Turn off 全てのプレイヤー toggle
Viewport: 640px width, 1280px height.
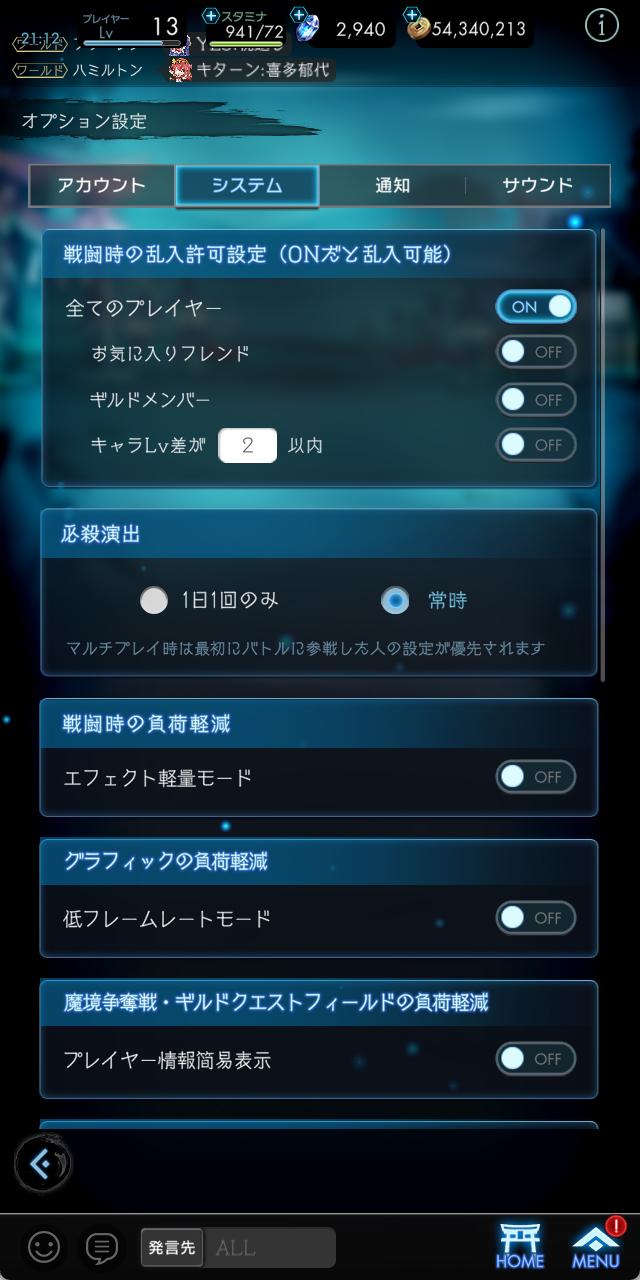click(x=536, y=307)
